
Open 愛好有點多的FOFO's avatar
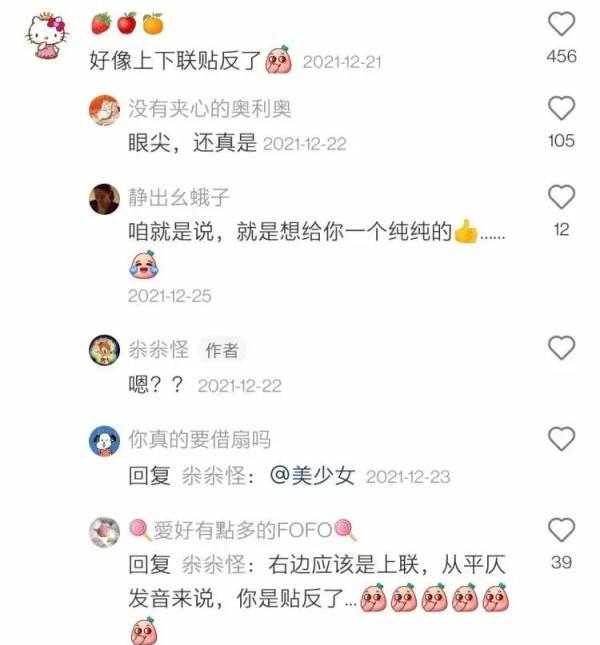[105, 531]
